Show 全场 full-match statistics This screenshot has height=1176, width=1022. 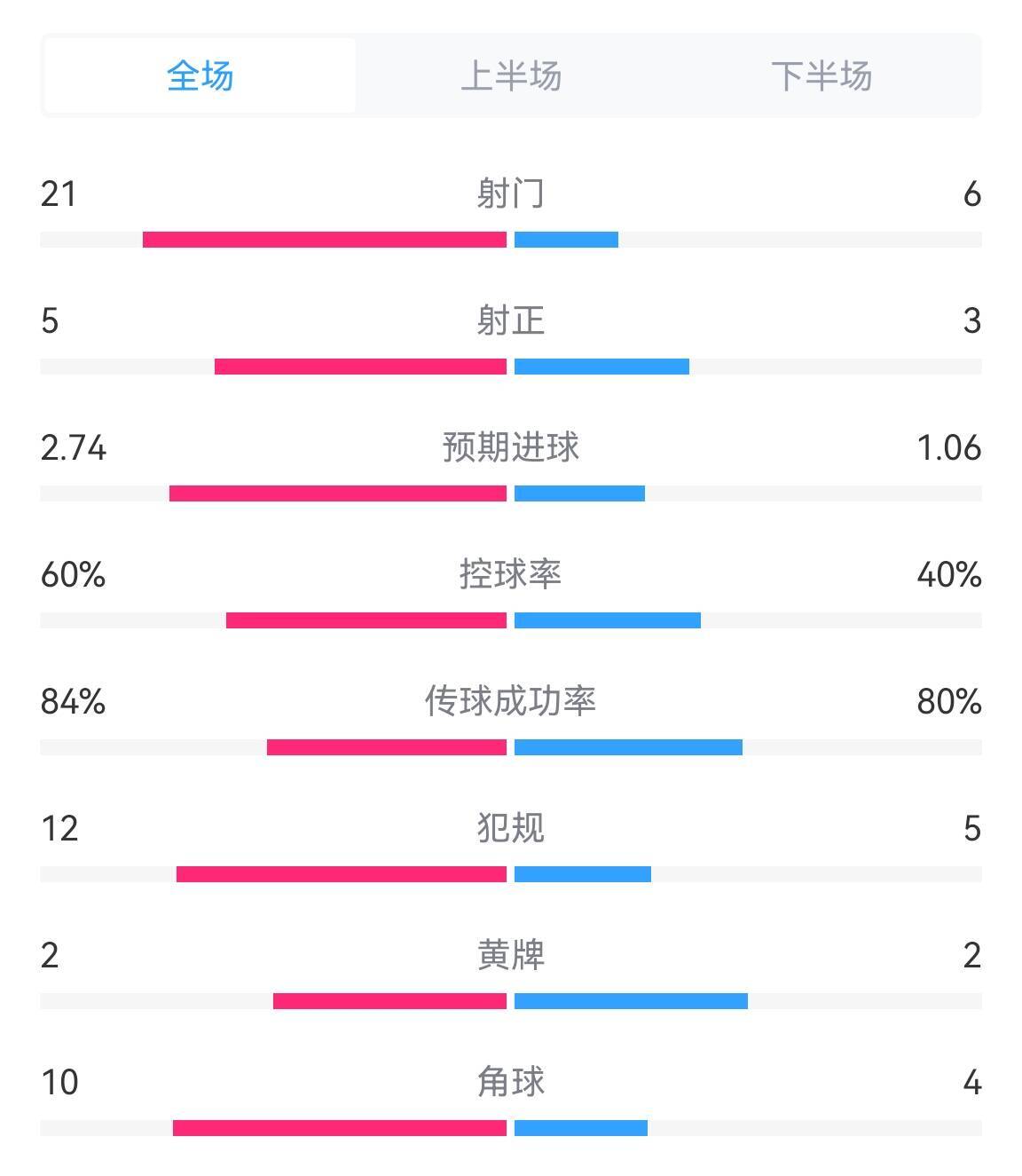(x=200, y=76)
